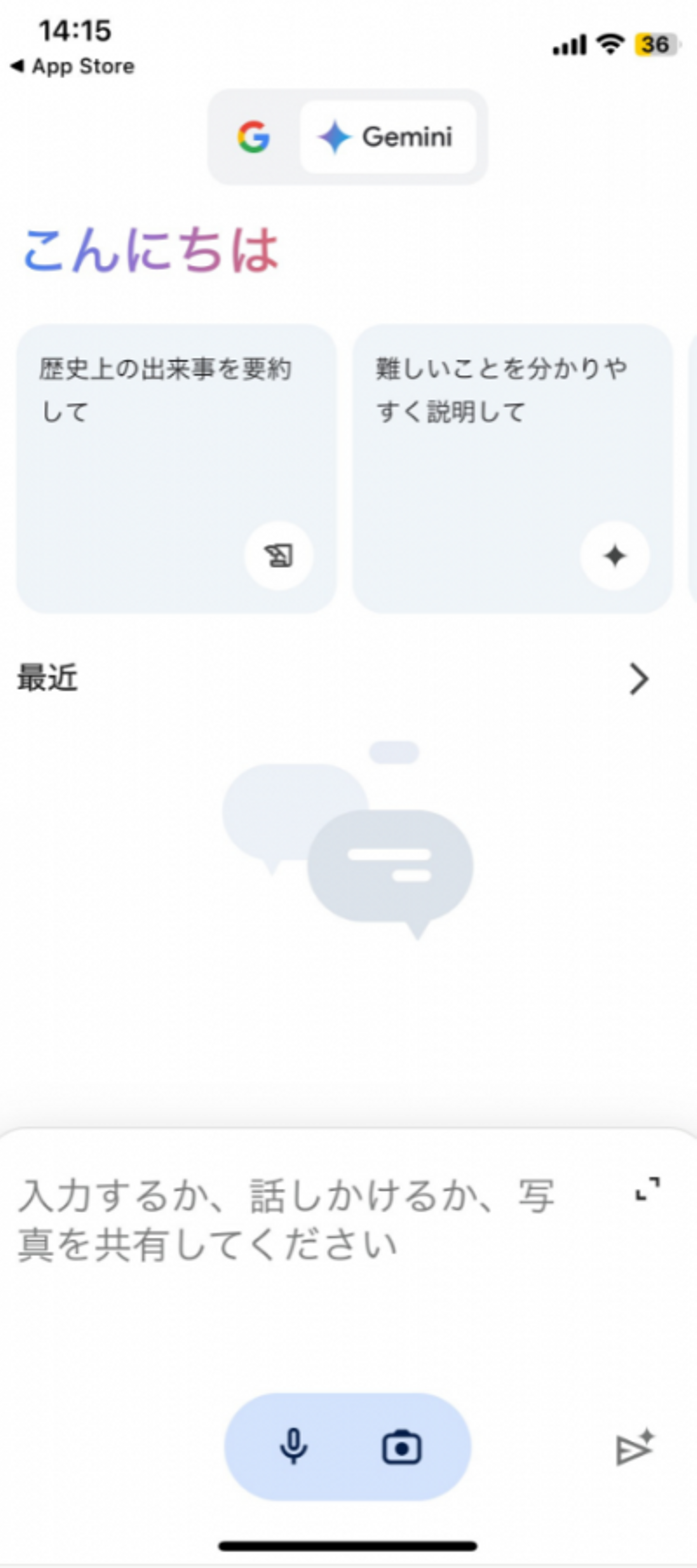Expand the 最近 recent chats list
697x1568 pixels.
[x=638, y=678]
